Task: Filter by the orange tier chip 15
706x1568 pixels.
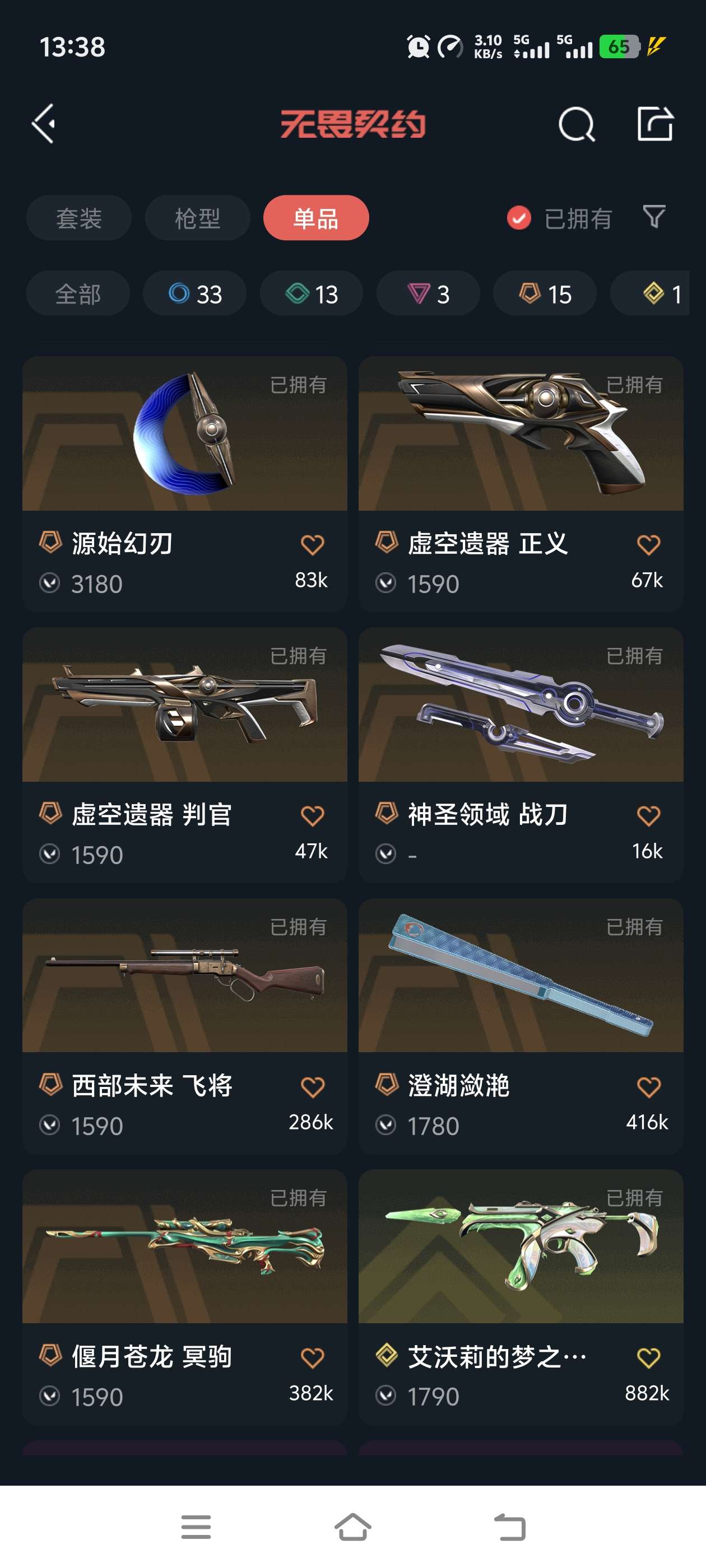Action: click(x=545, y=294)
